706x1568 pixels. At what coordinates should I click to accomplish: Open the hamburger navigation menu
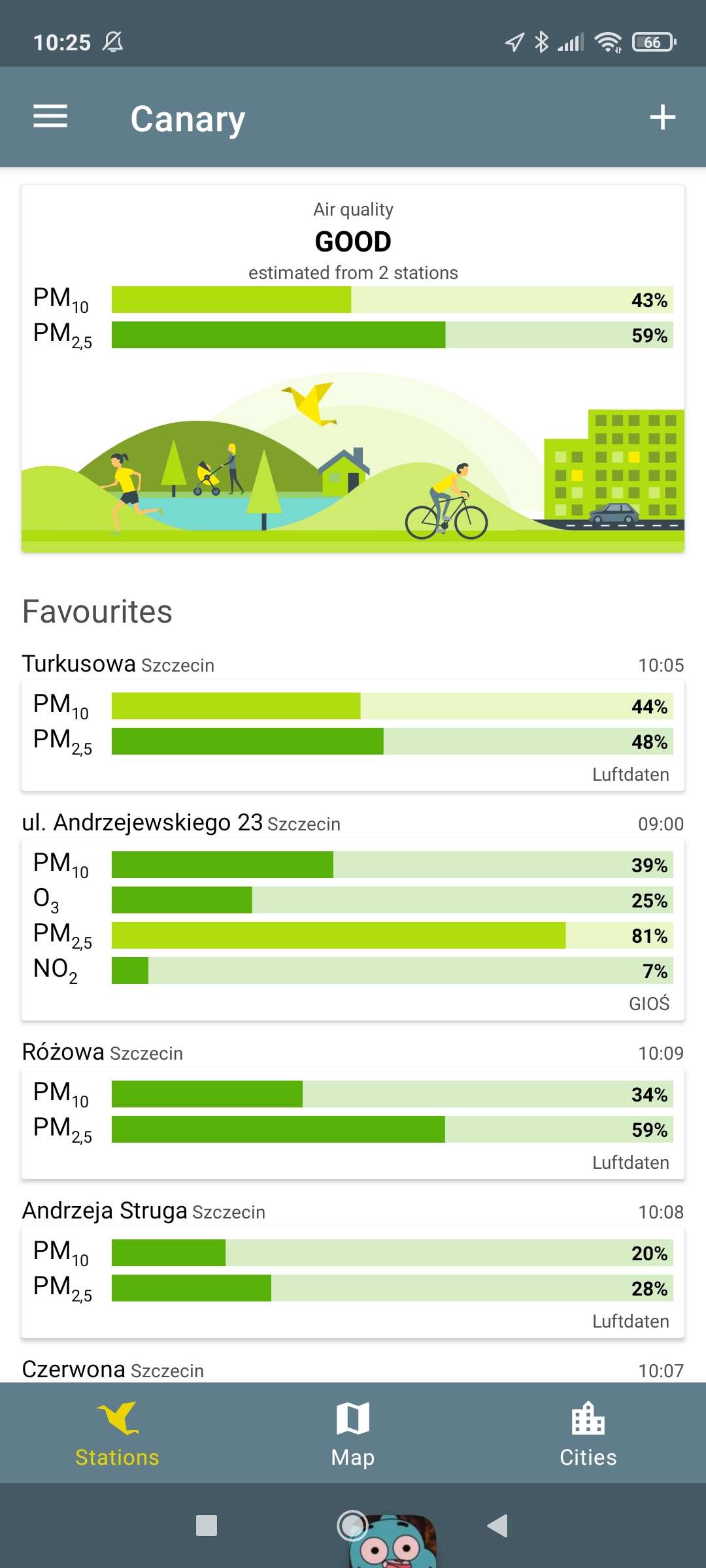(50, 117)
